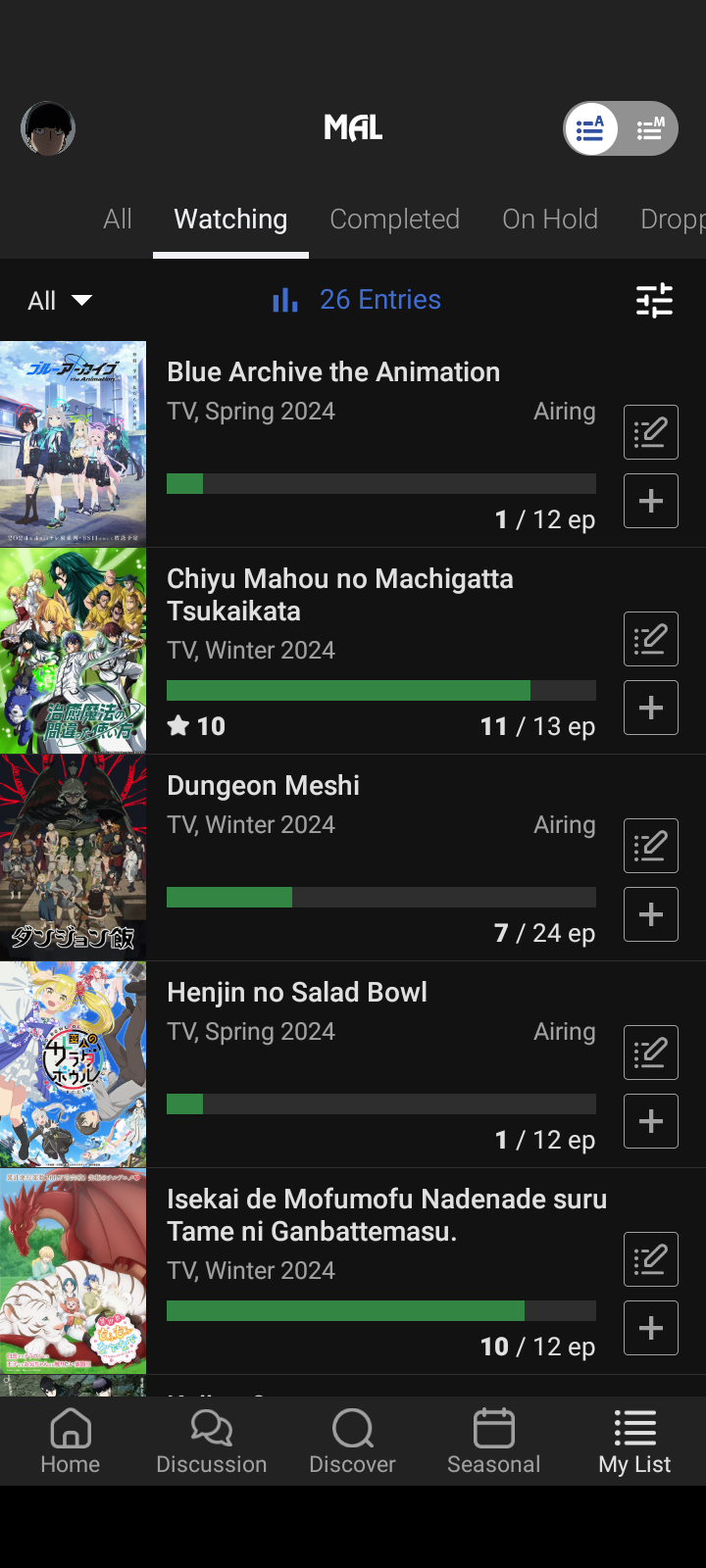The width and height of the screenshot is (706, 1568).
Task: Edit the Henjin no Salad Bowl entry
Action: click(x=651, y=1053)
